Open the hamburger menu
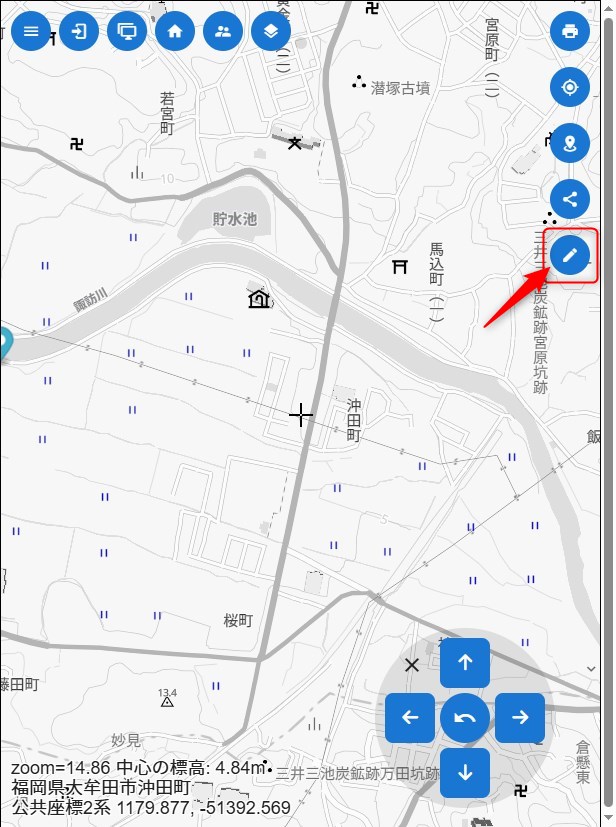The image size is (616, 827). 30,30
